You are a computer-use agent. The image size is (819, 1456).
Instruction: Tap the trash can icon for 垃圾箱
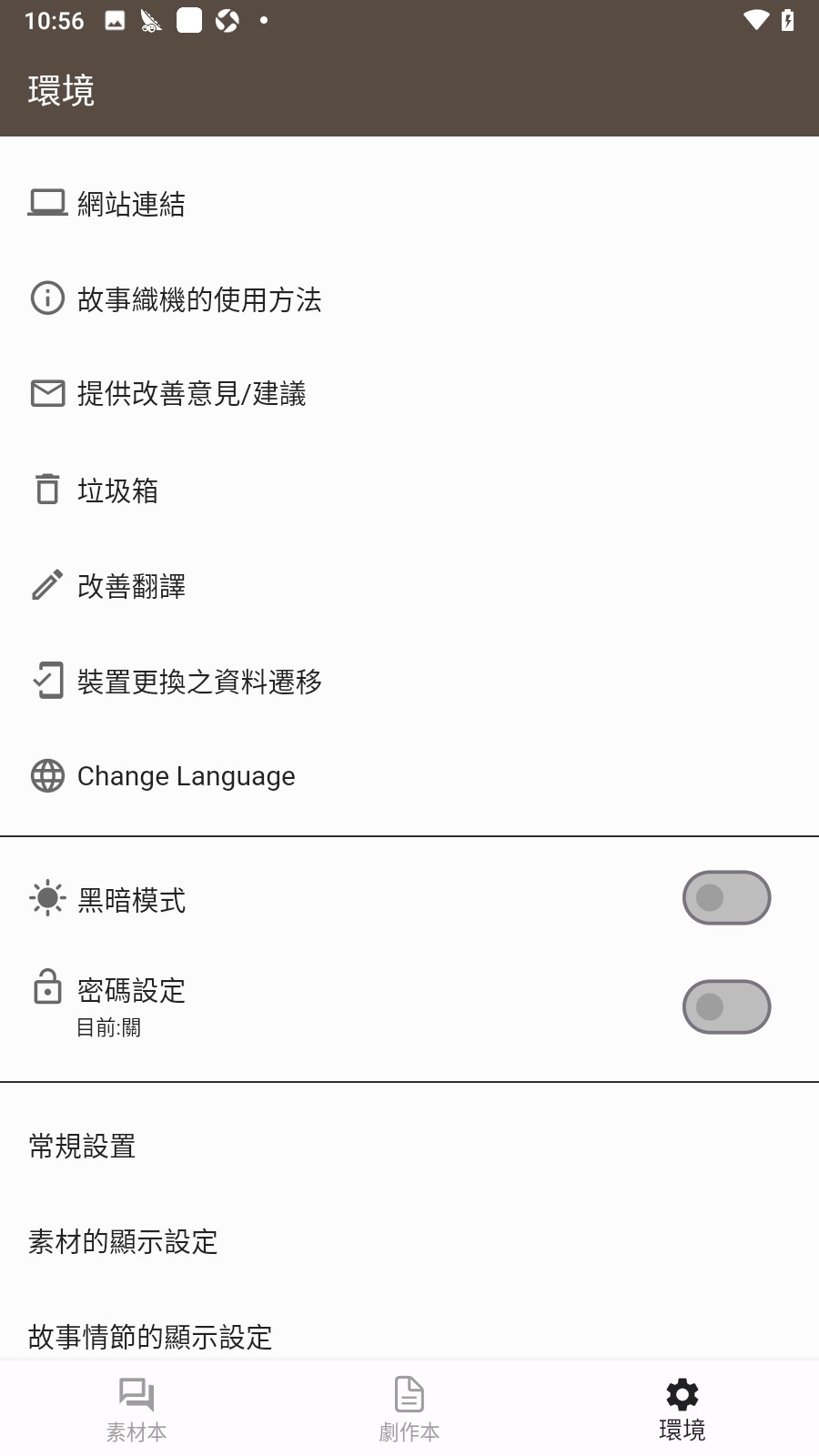[x=46, y=490]
